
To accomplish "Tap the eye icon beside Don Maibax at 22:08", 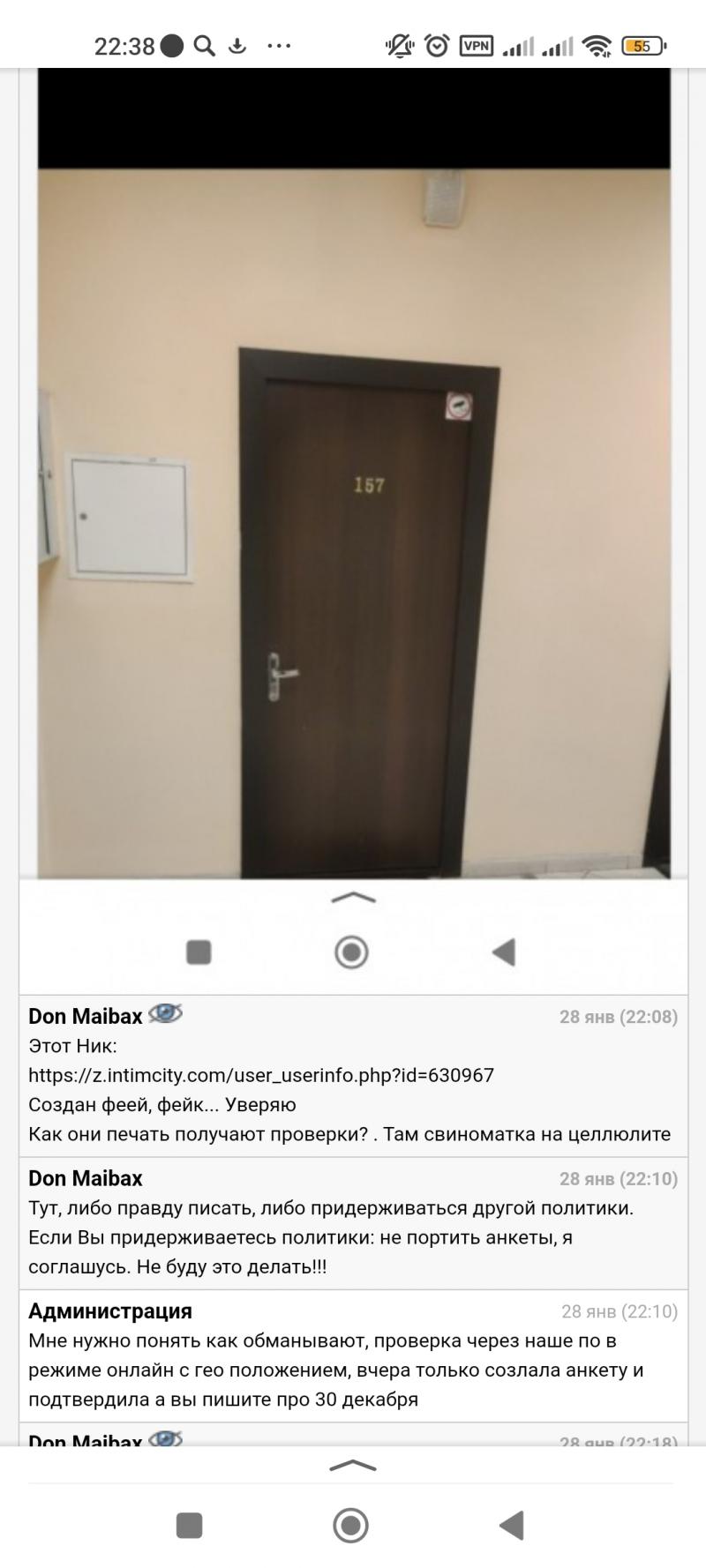I will pos(165,1014).
